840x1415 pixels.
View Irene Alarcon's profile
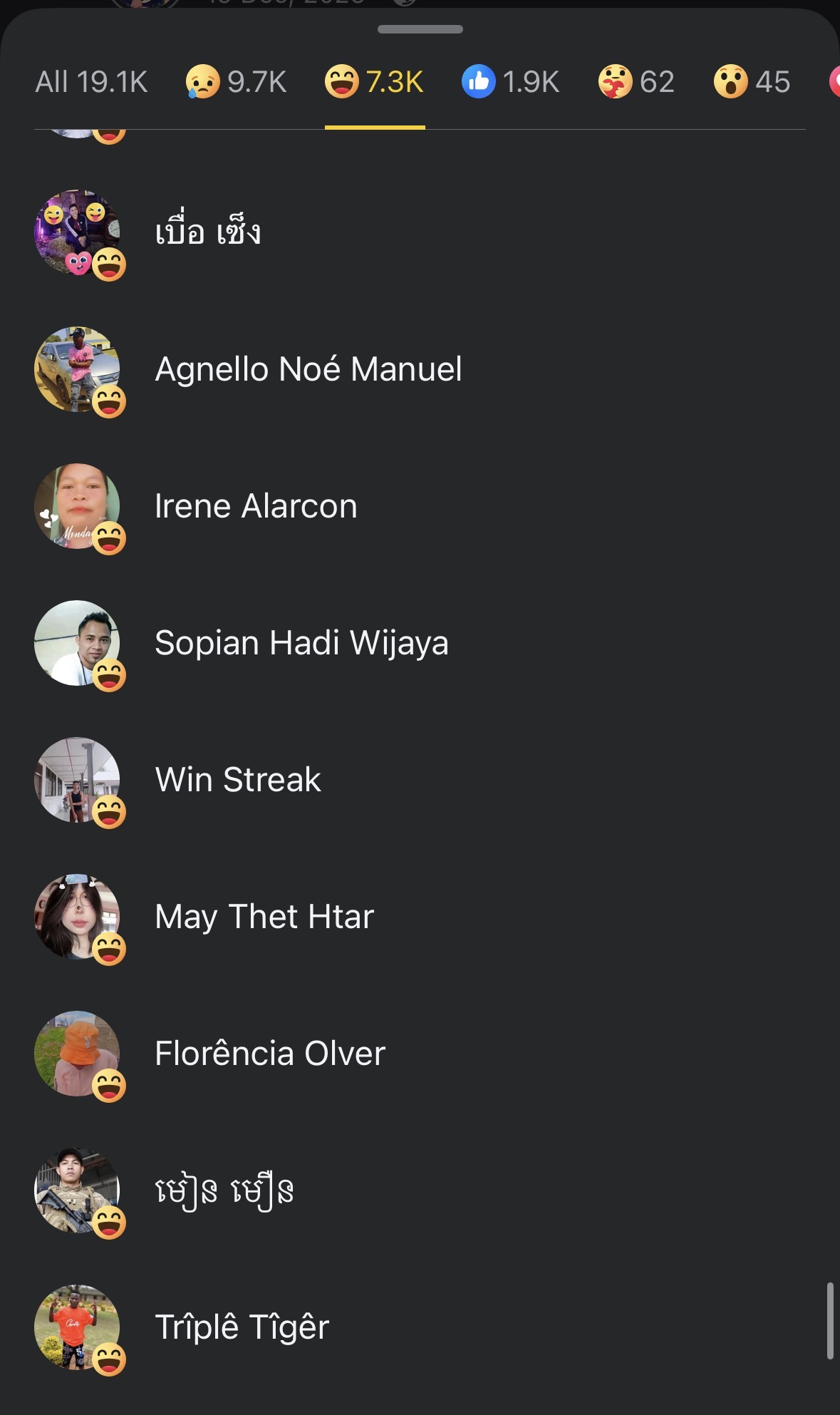point(256,506)
